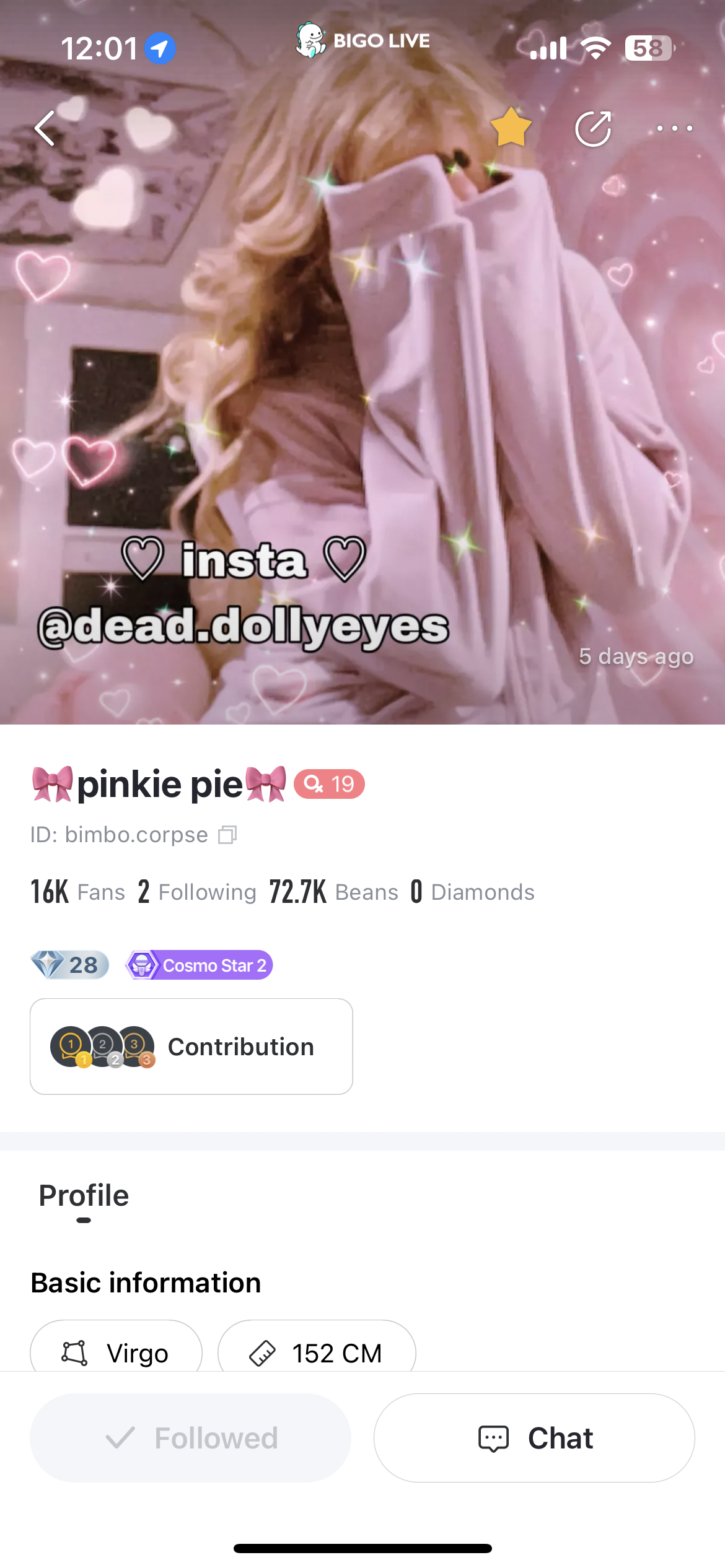725x1568 pixels.
Task: Copy the bimbo.corpse ID
Action: [x=227, y=835]
